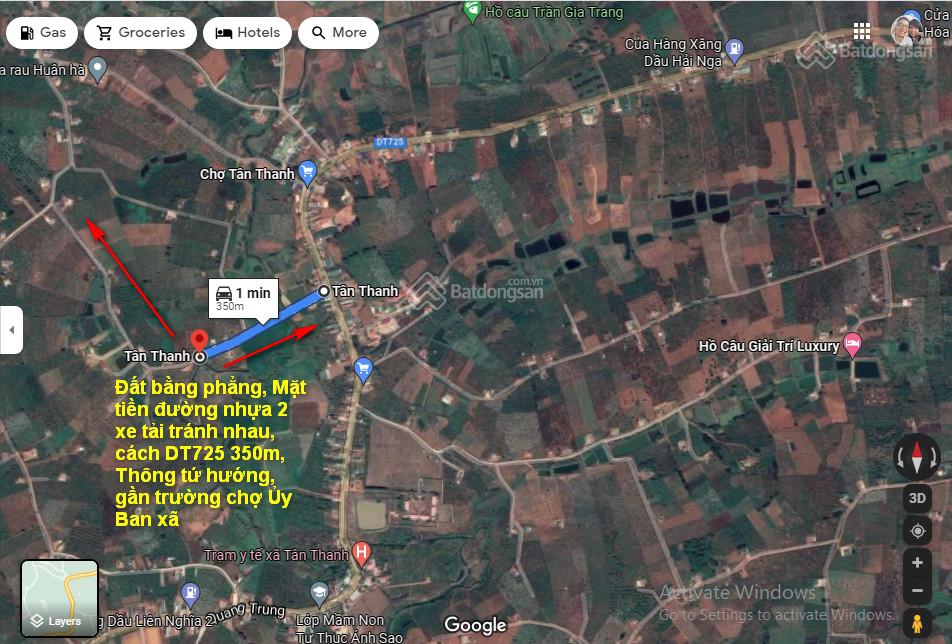Open the Hồ câu Trần Gia Trang marker

[x=472, y=11]
